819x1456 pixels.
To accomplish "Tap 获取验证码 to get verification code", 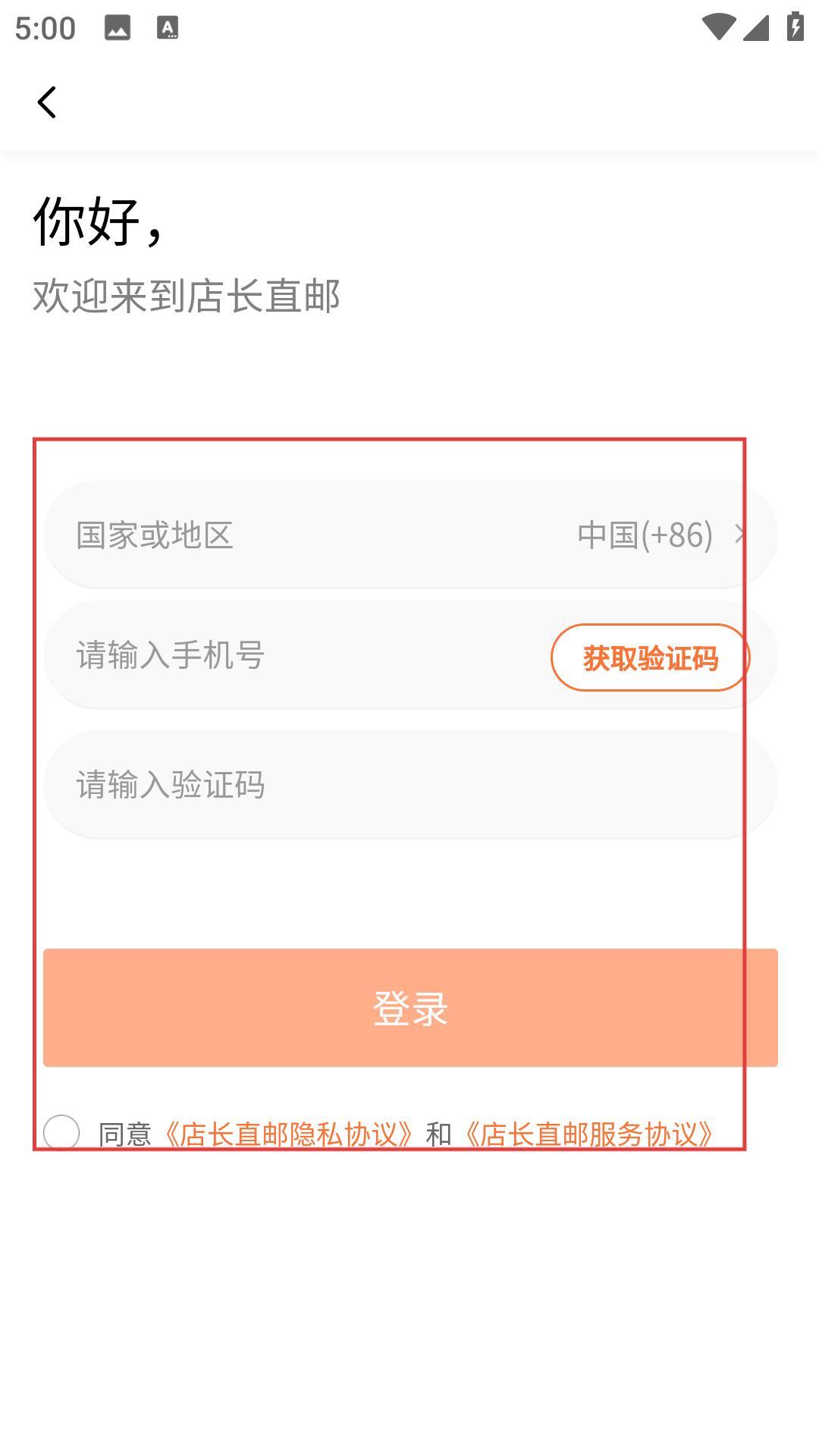I will click(x=650, y=657).
